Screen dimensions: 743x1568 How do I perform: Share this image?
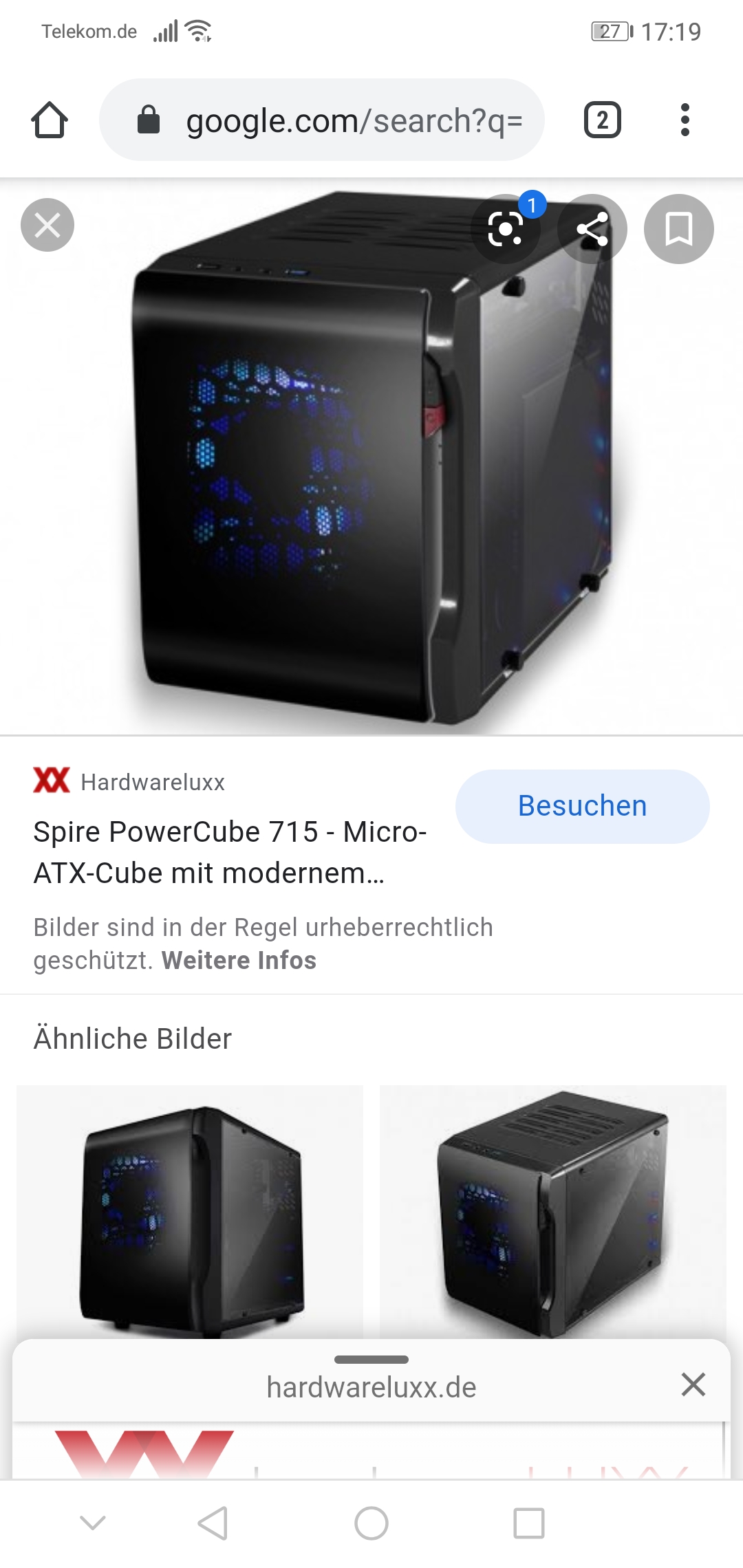592,229
